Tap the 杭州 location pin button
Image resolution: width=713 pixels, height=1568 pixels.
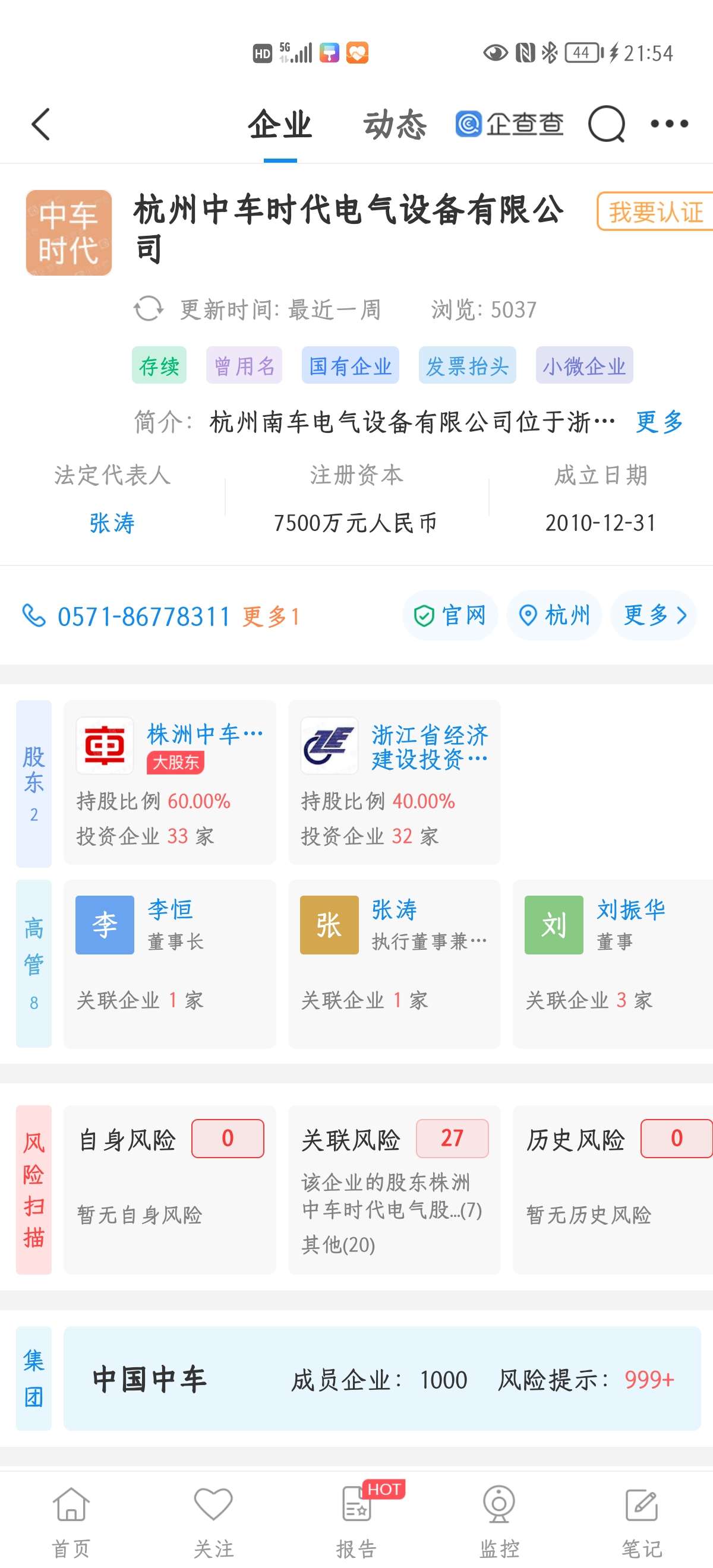click(x=554, y=615)
